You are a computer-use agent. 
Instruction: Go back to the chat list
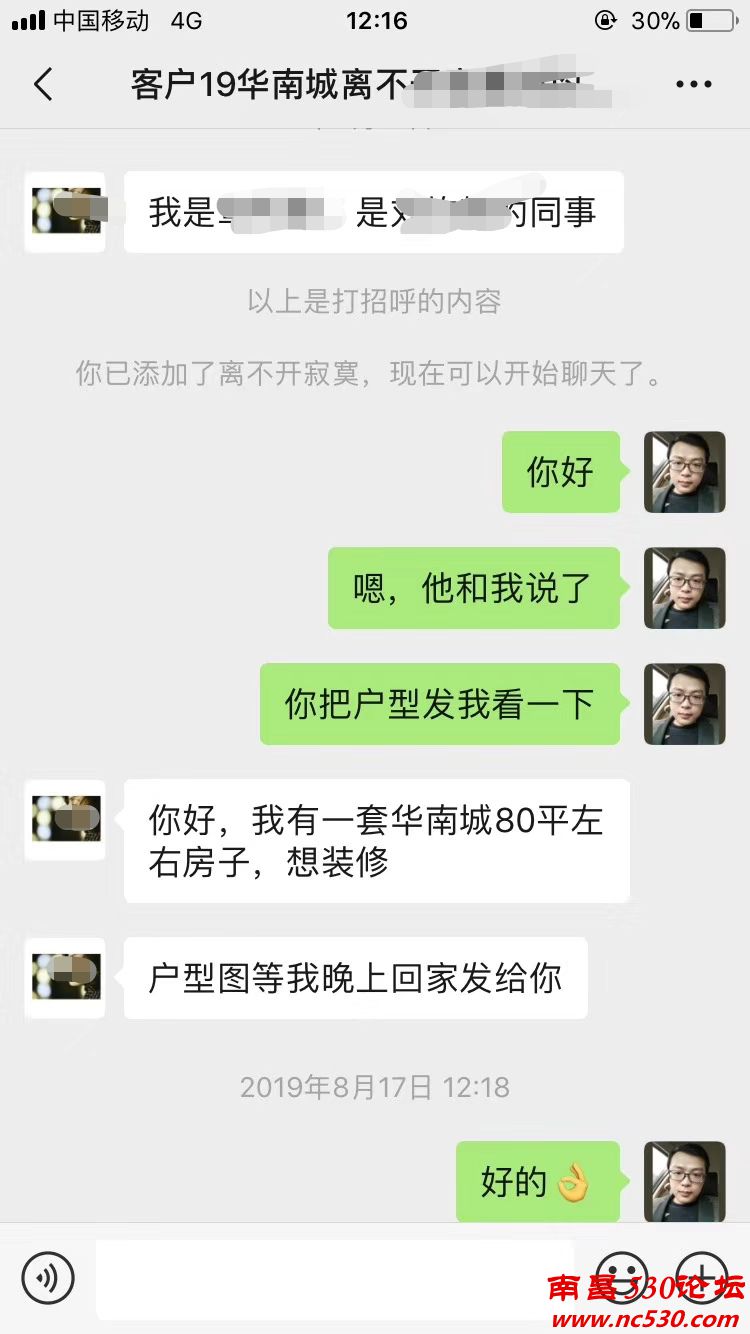(43, 85)
